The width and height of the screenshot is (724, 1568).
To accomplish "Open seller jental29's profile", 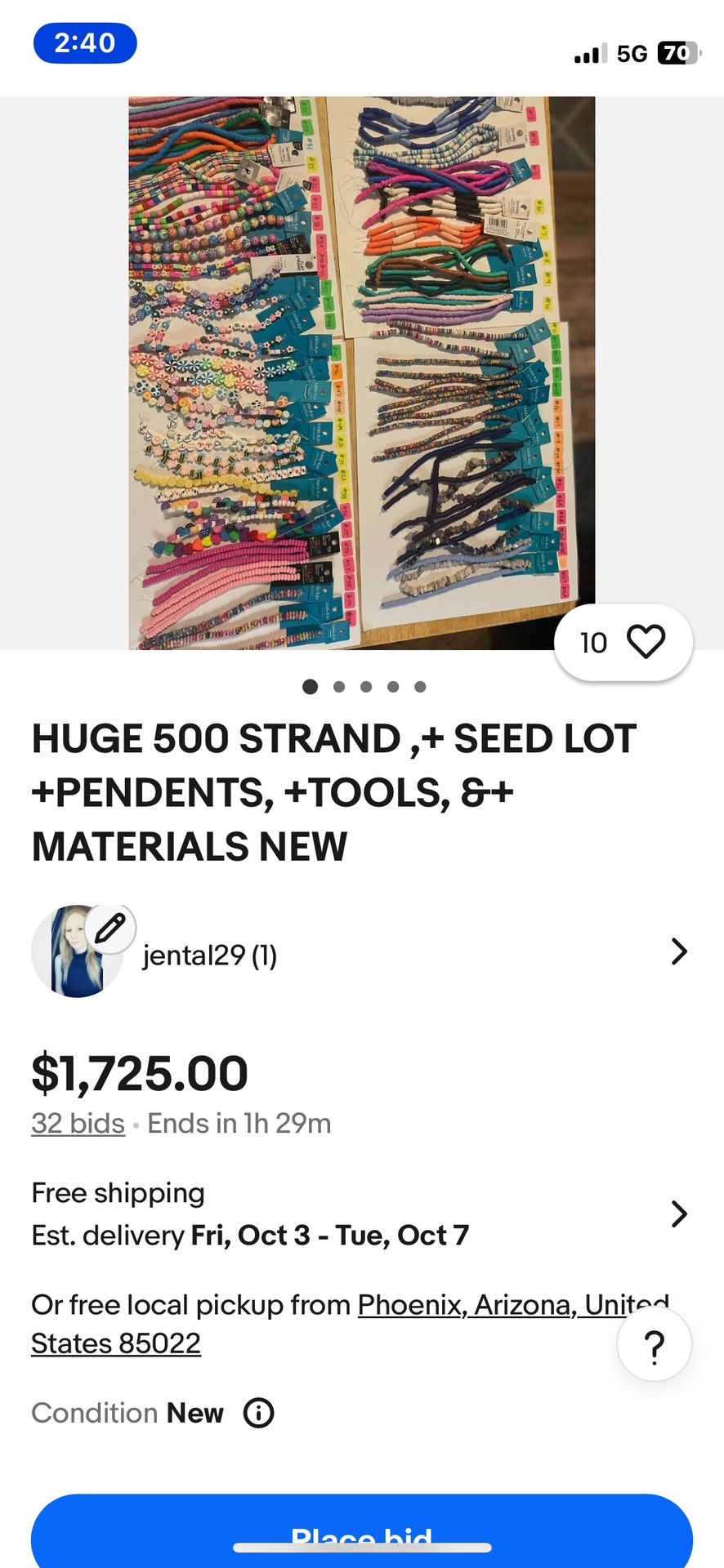I will pos(209,955).
